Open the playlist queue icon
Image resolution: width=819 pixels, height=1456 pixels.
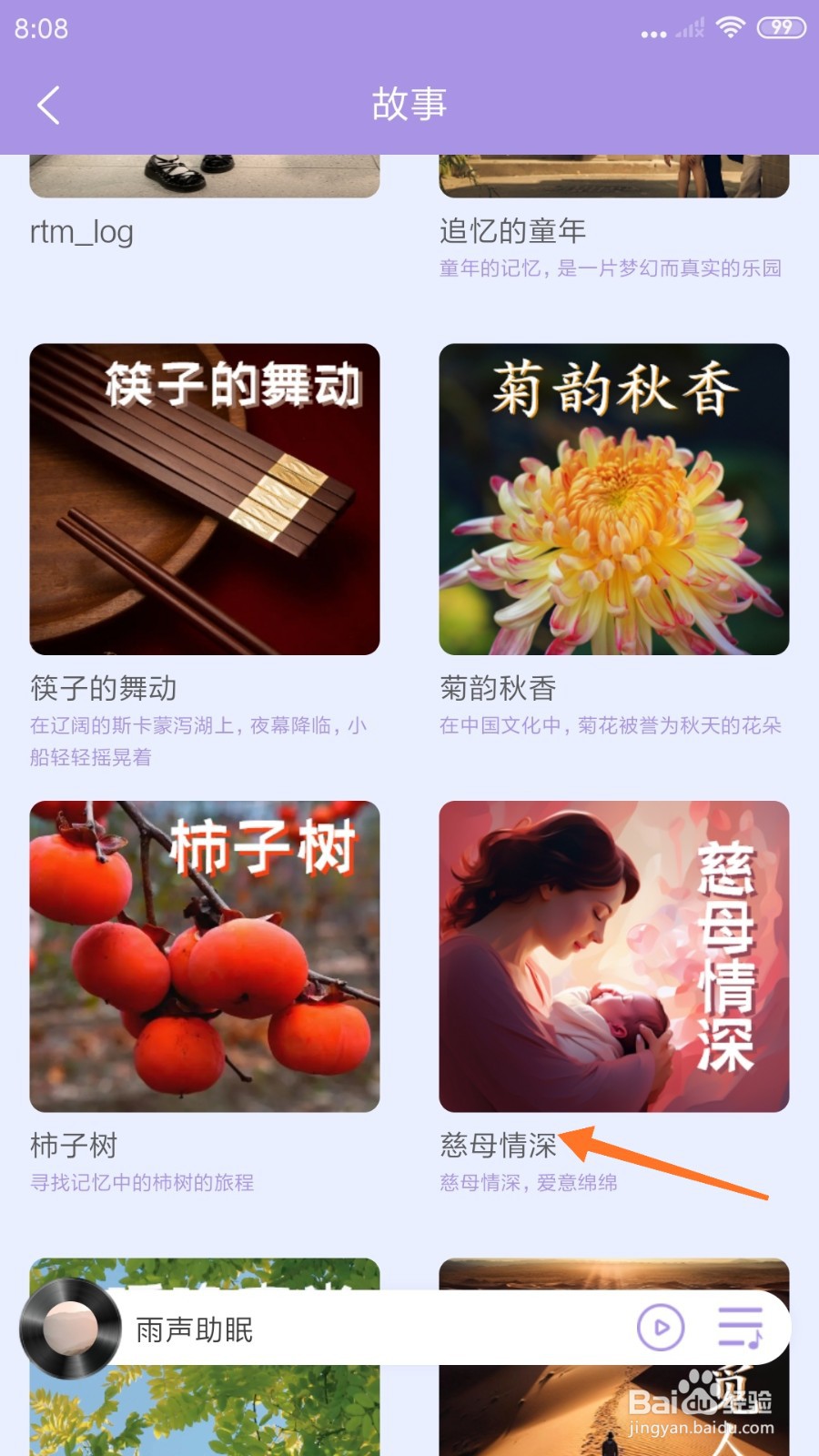741,1328
